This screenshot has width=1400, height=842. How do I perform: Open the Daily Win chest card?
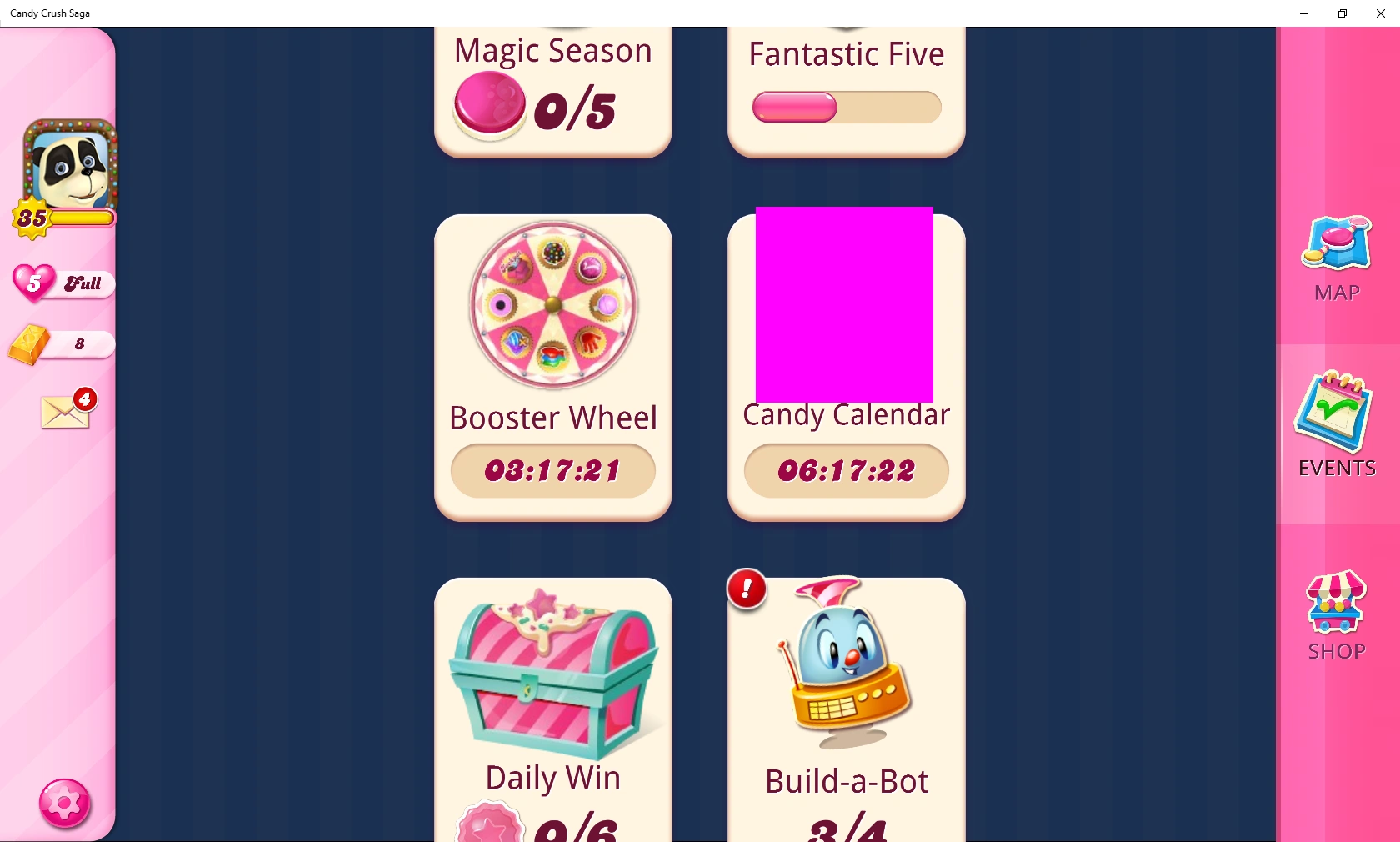pos(552,709)
